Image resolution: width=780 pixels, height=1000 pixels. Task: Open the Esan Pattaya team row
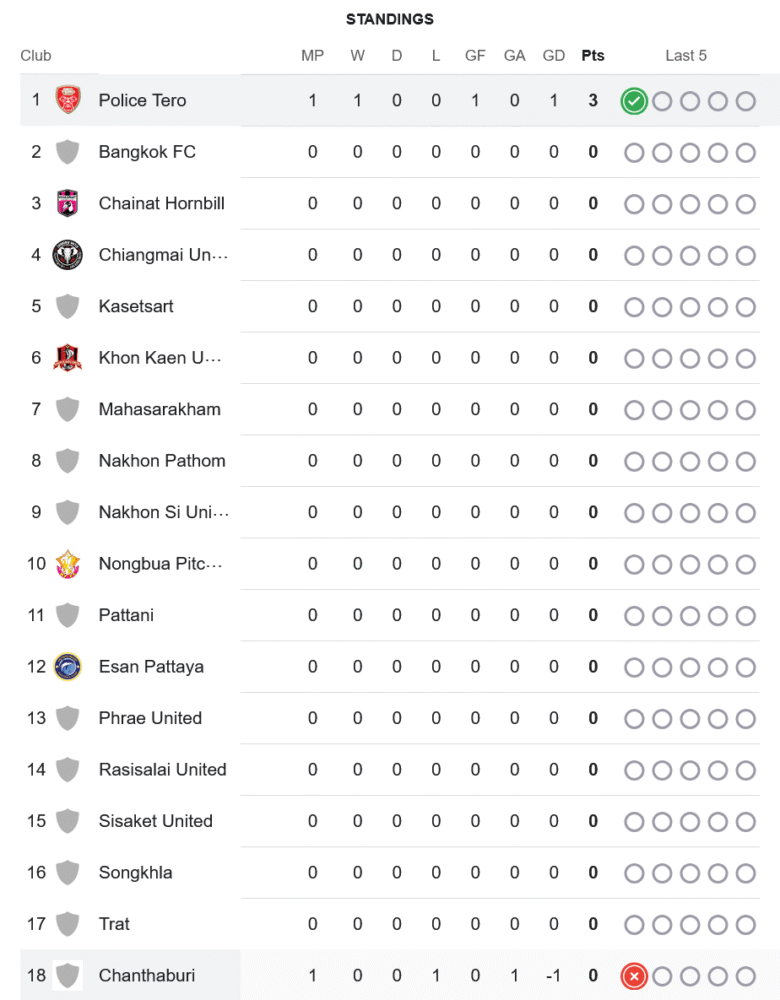[x=151, y=667]
